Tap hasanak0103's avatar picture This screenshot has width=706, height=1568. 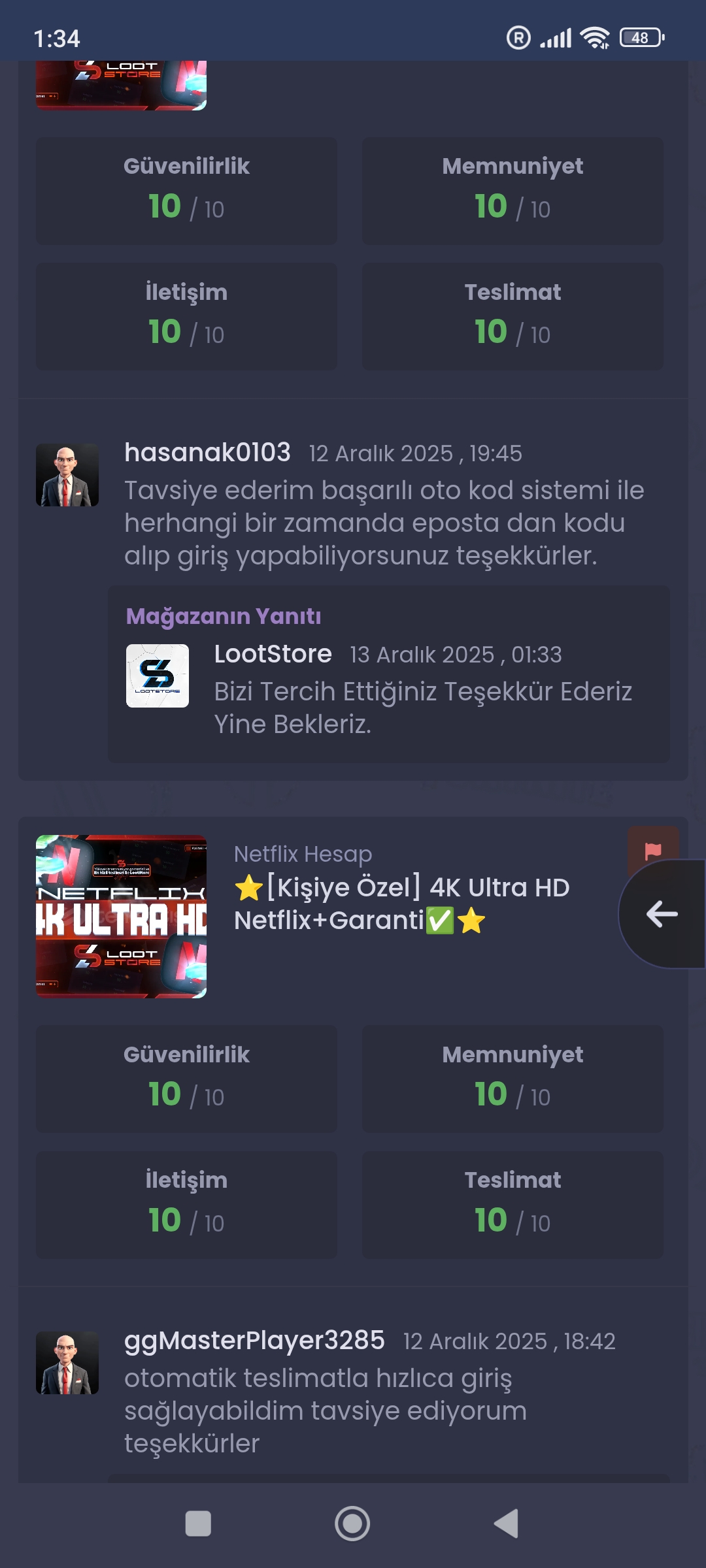pos(67,475)
